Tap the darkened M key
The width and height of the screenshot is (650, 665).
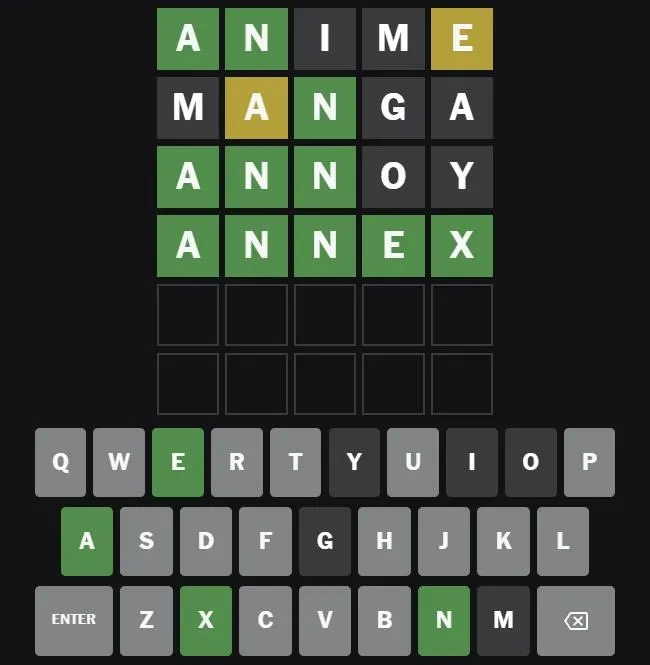(x=503, y=620)
